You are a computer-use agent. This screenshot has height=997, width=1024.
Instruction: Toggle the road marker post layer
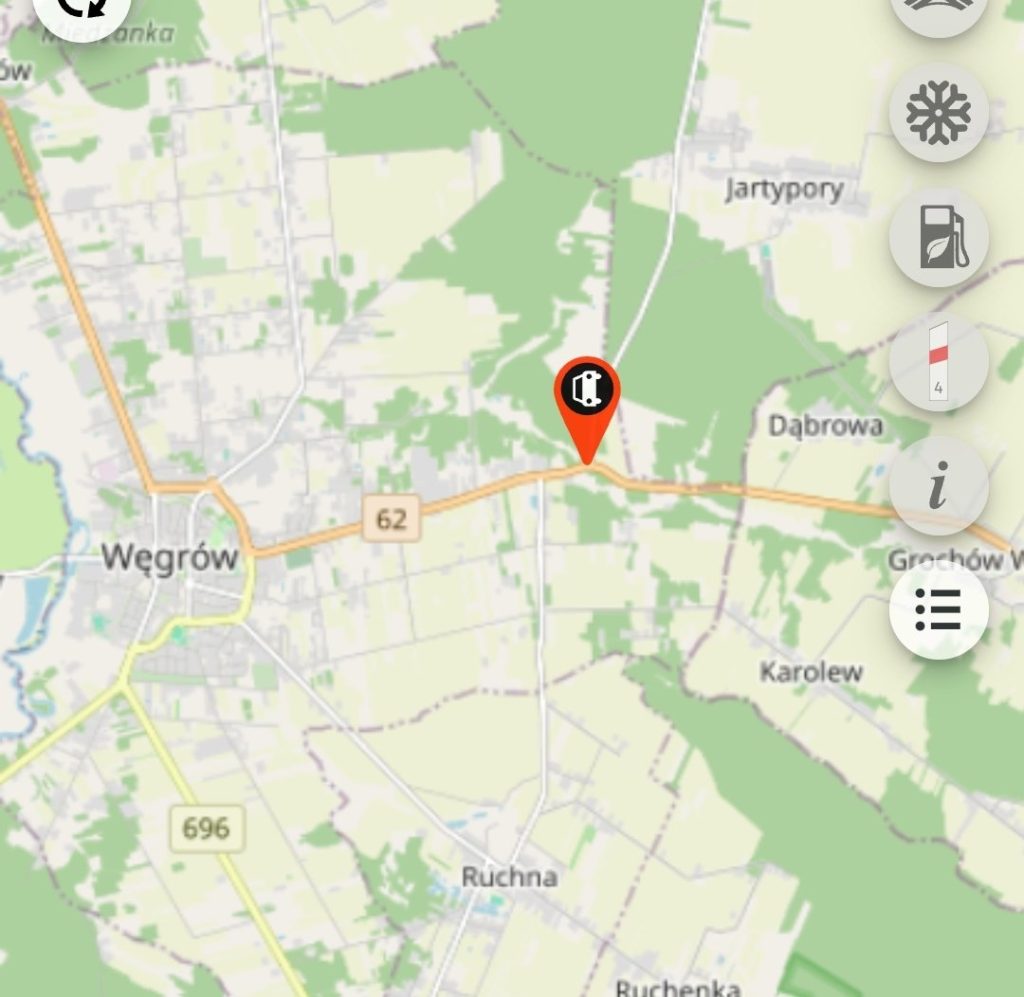tap(938, 362)
